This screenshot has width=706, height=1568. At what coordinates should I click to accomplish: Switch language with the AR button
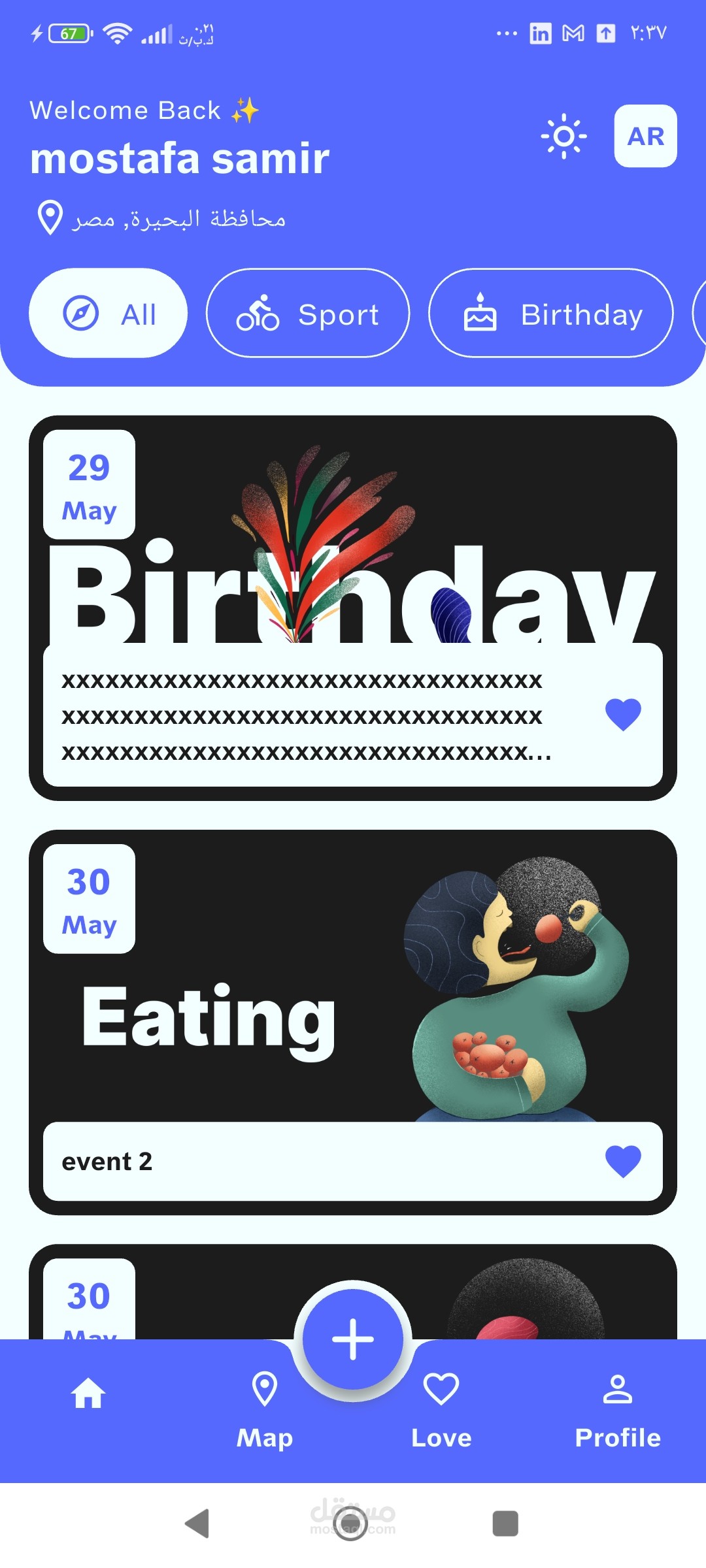[645, 136]
